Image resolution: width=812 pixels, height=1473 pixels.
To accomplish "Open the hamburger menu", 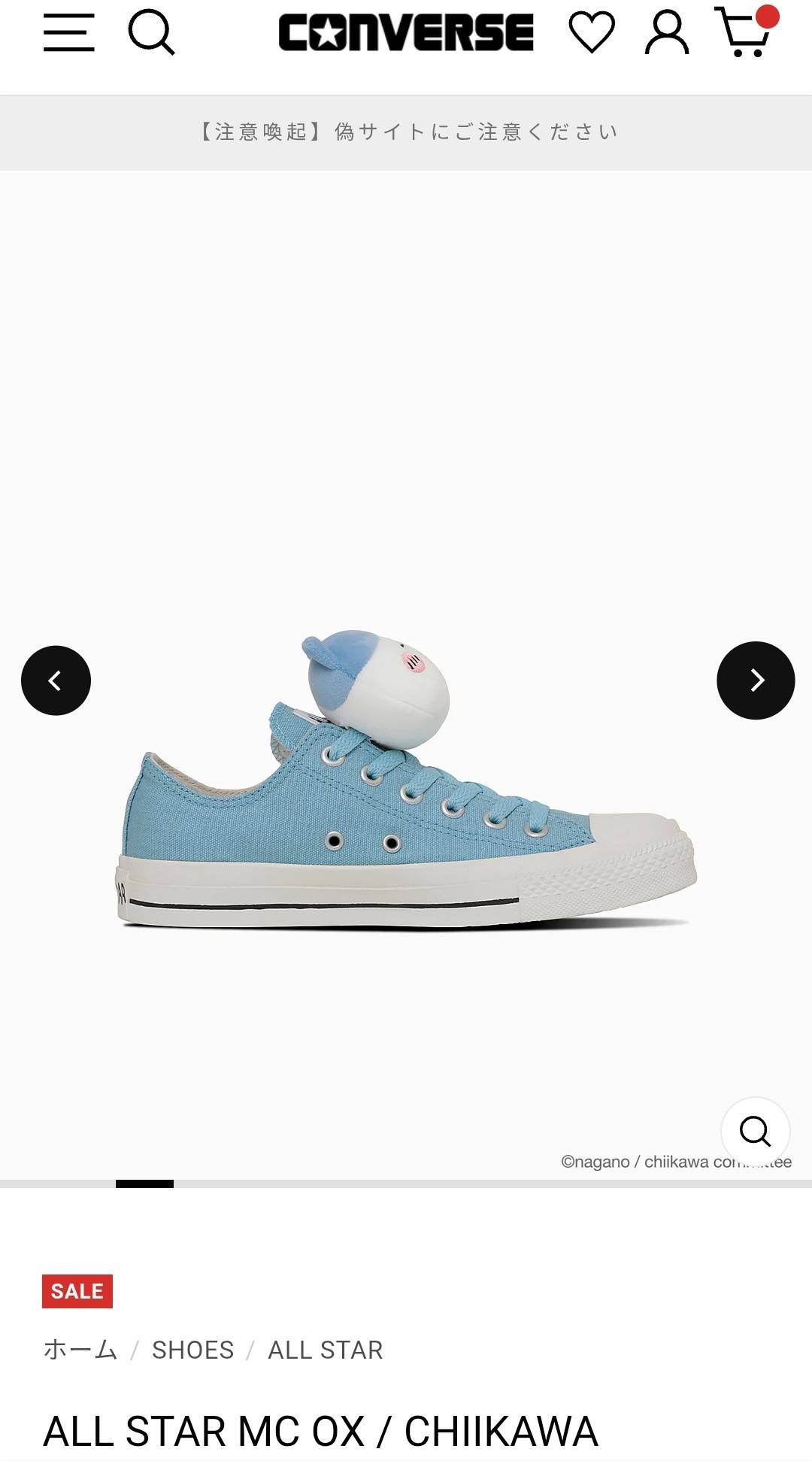I will (68, 33).
